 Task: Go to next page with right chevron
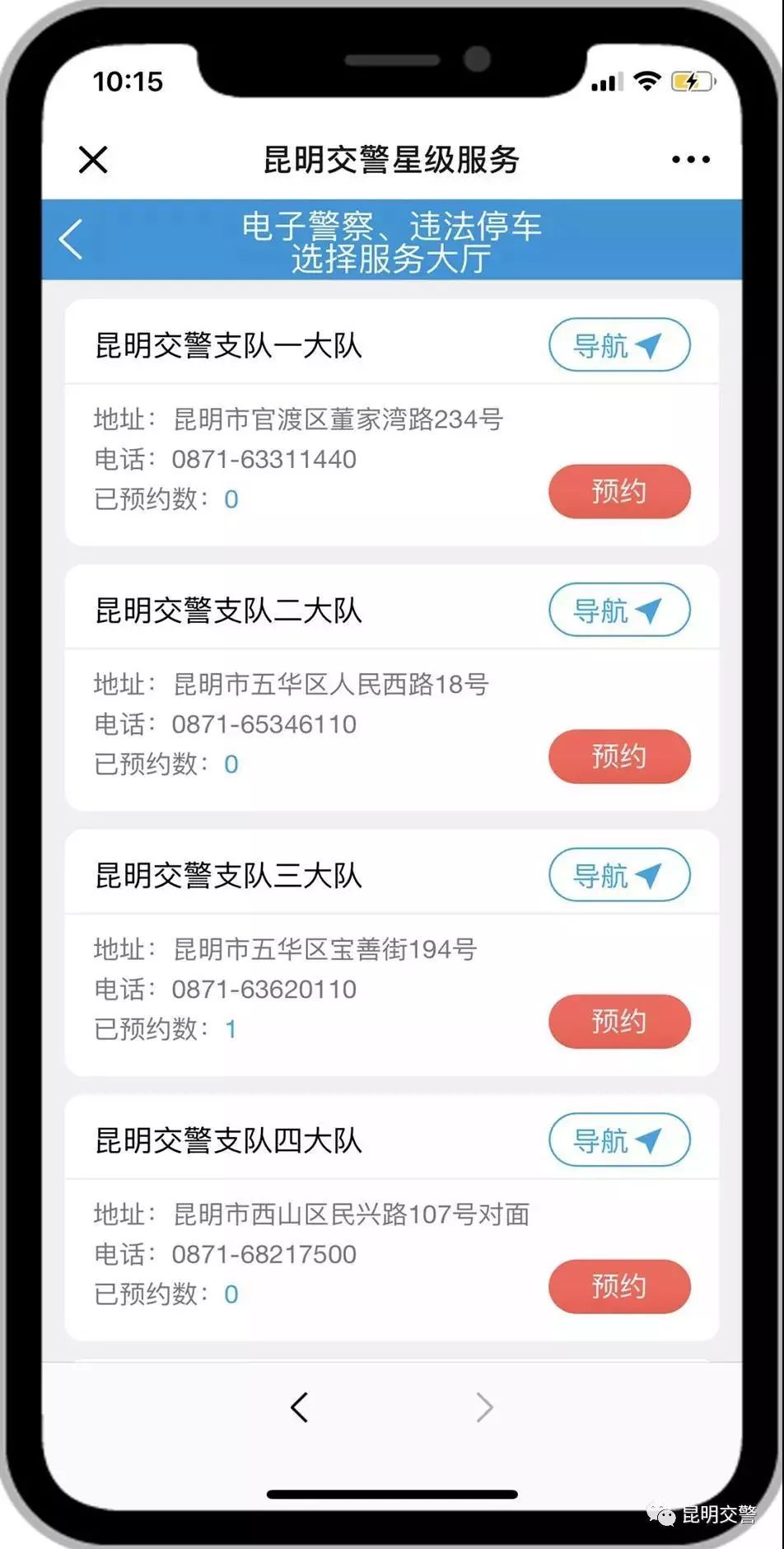click(484, 1407)
